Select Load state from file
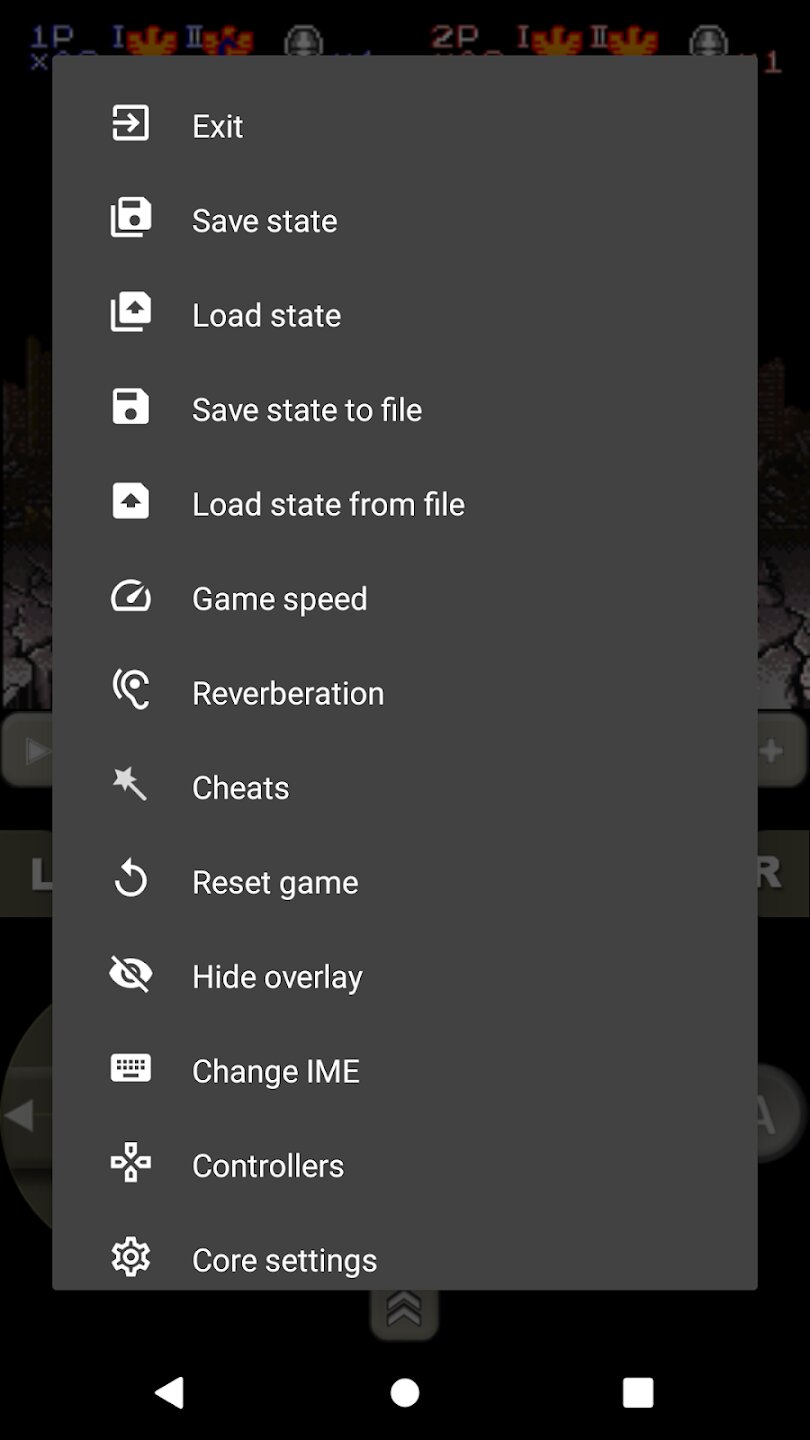The image size is (810, 1440). coord(328,504)
